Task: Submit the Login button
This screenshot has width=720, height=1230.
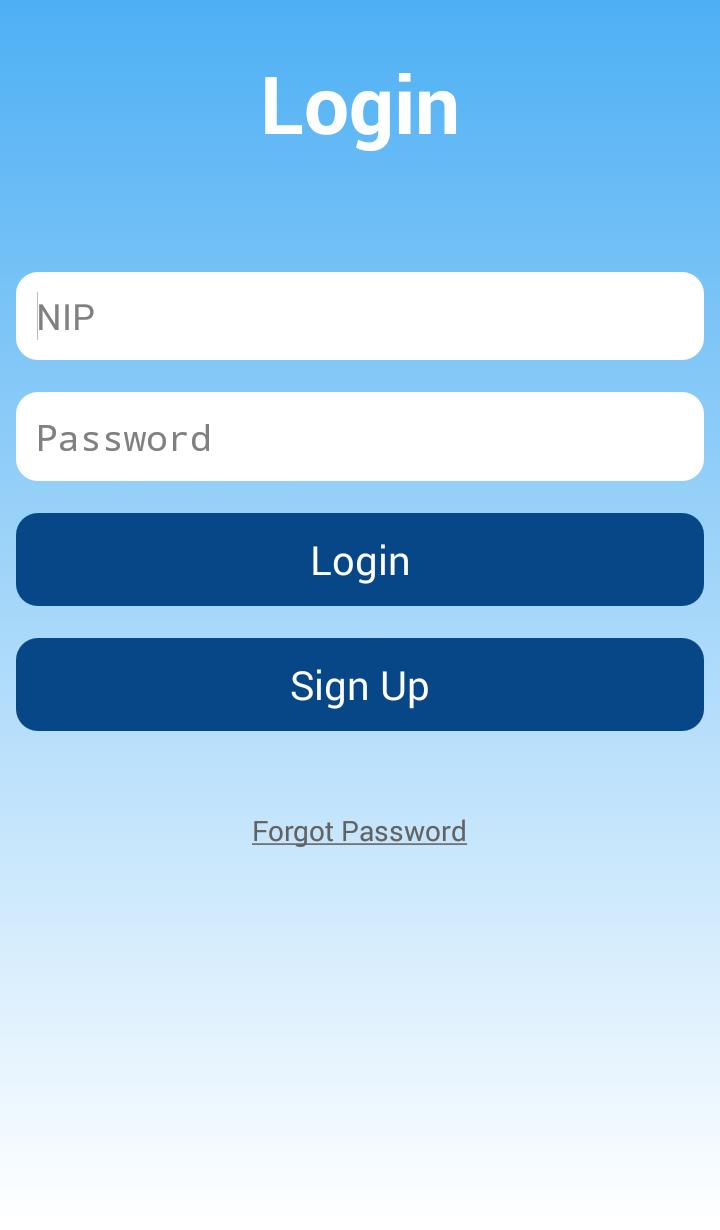Action: (x=360, y=560)
